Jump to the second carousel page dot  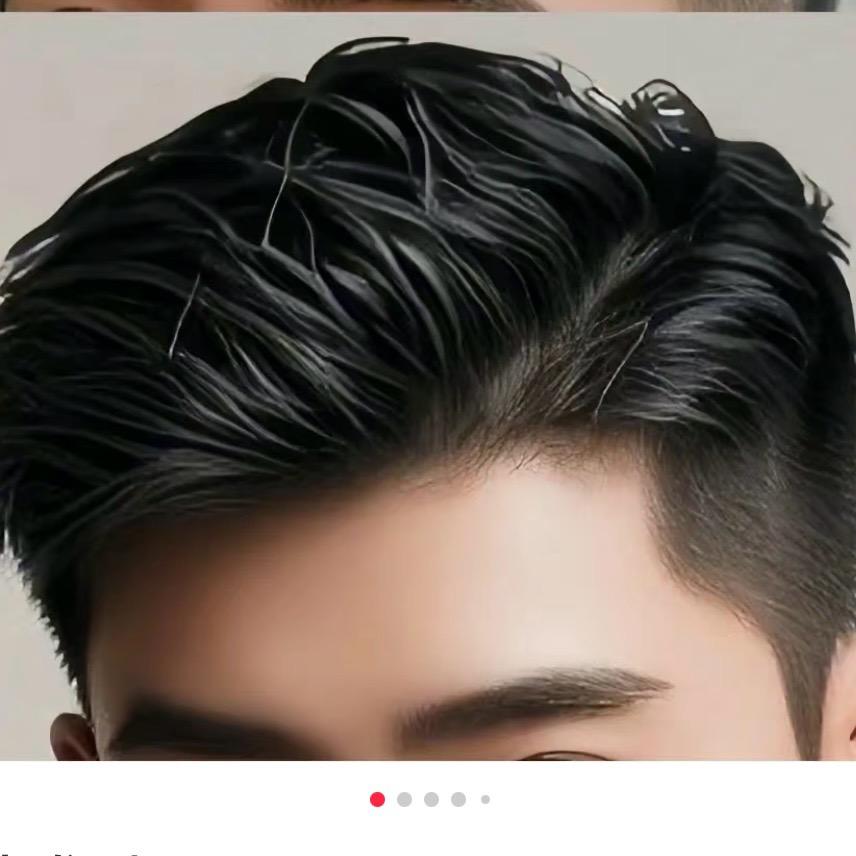coord(404,799)
